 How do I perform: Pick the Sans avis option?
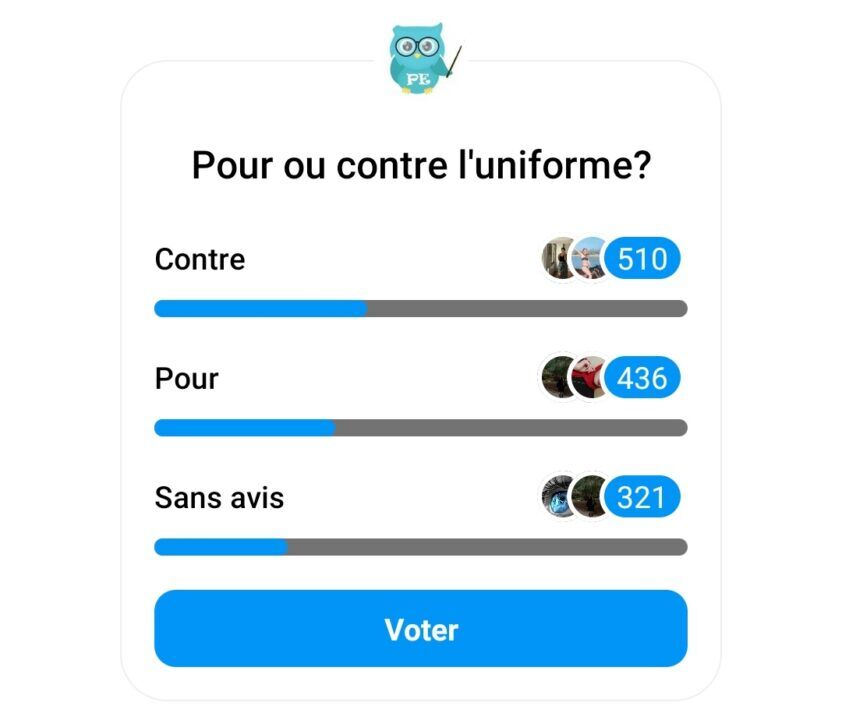tap(219, 498)
